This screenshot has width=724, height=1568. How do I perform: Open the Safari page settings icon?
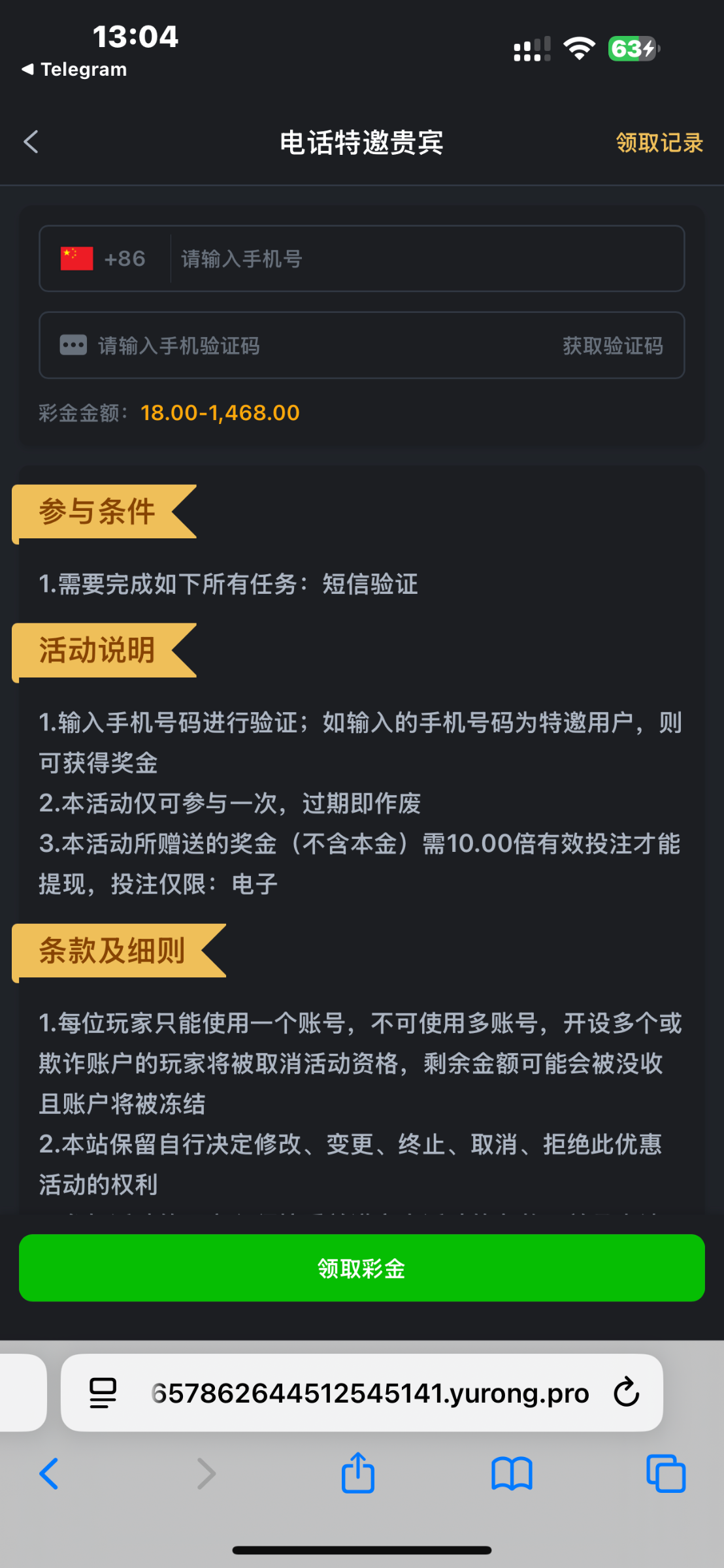103,1394
